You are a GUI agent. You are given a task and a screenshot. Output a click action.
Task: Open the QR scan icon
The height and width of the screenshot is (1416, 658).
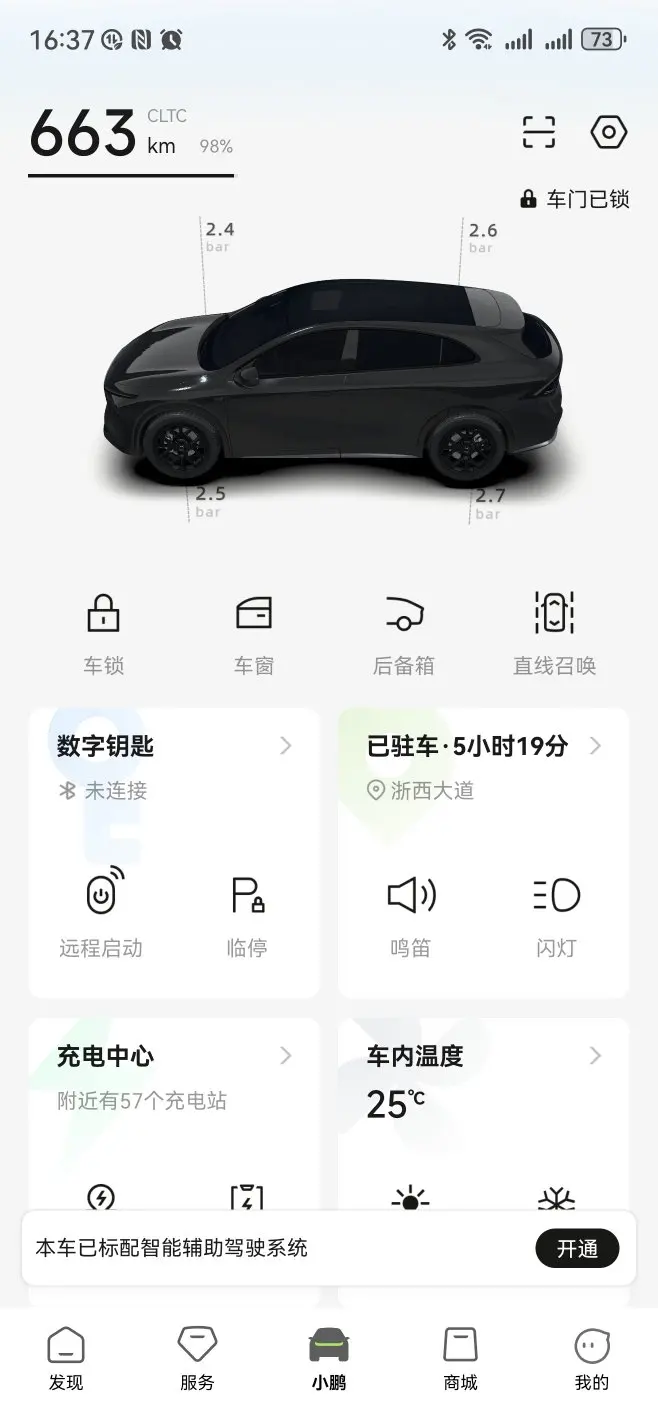(x=539, y=132)
